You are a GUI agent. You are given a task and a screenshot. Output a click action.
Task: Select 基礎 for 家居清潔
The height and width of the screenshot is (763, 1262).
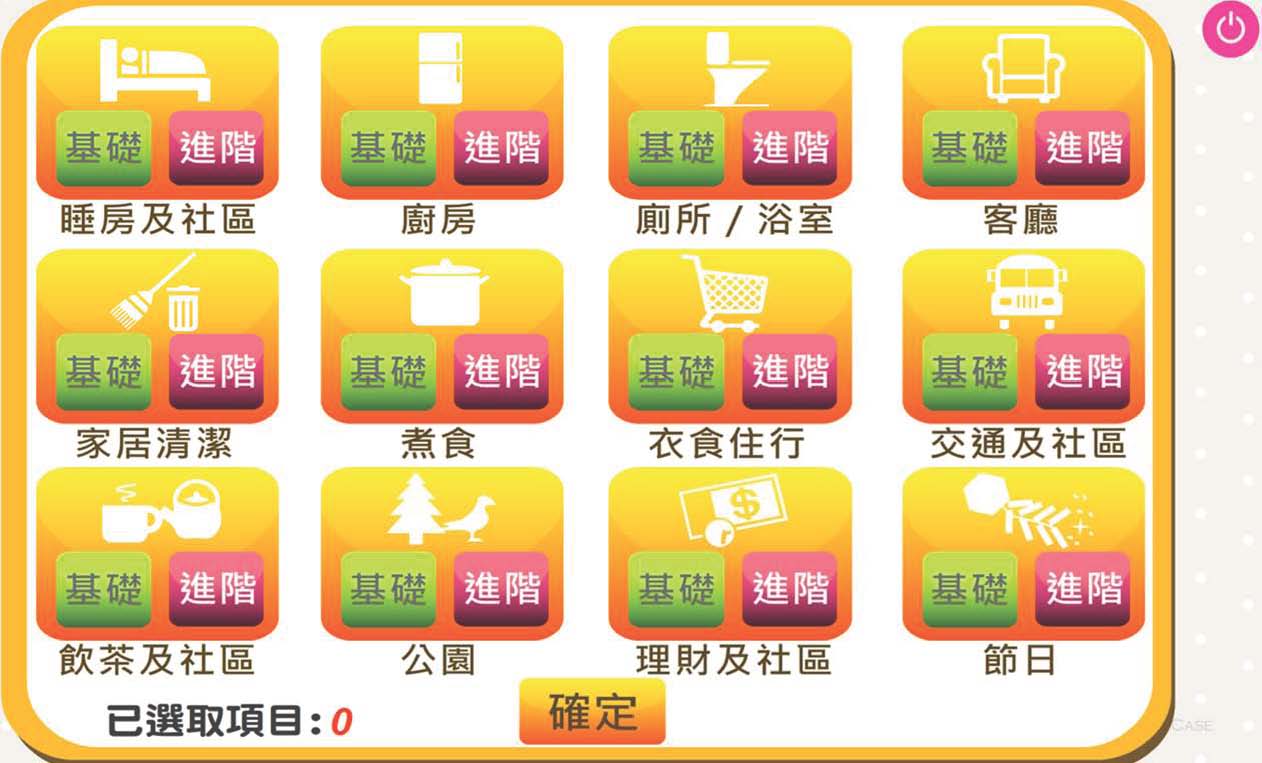[x=104, y=371]
